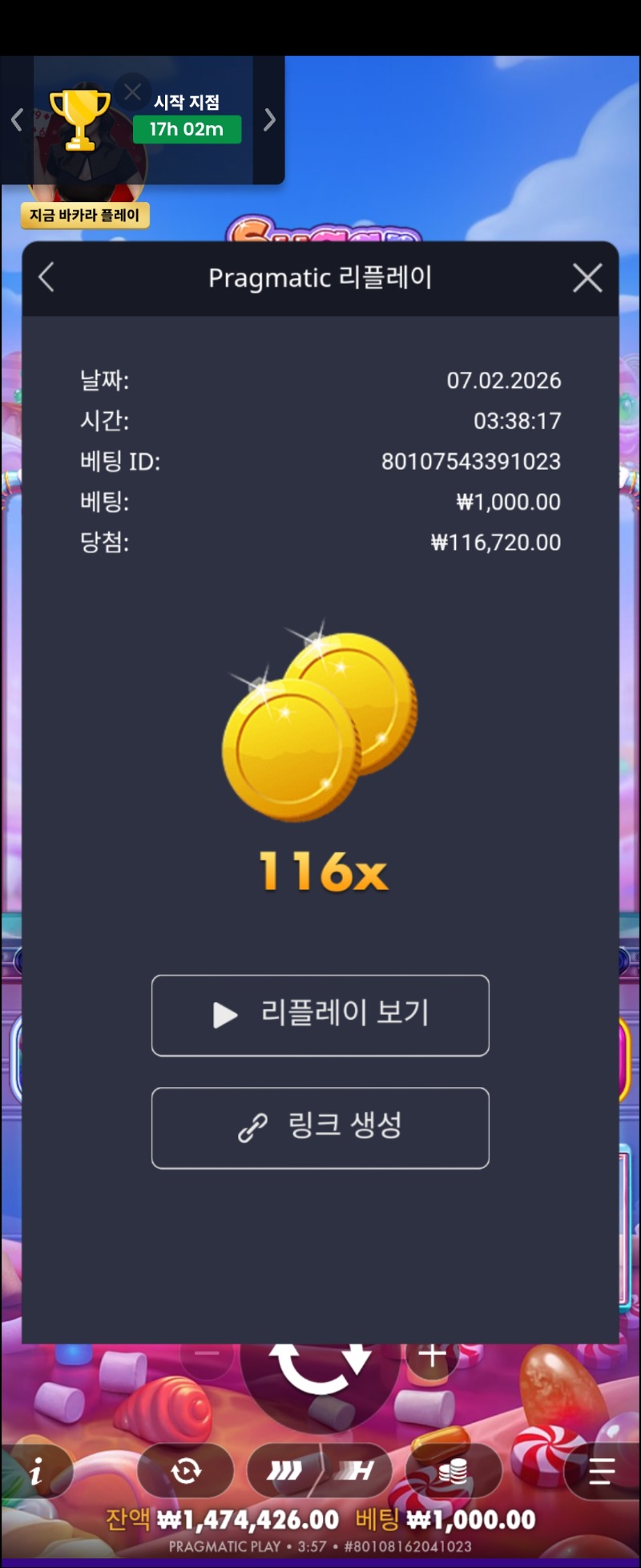Open the 지금 바카라 플레이 promotion
Viewport: 641px width, 1568px height.
85,215
